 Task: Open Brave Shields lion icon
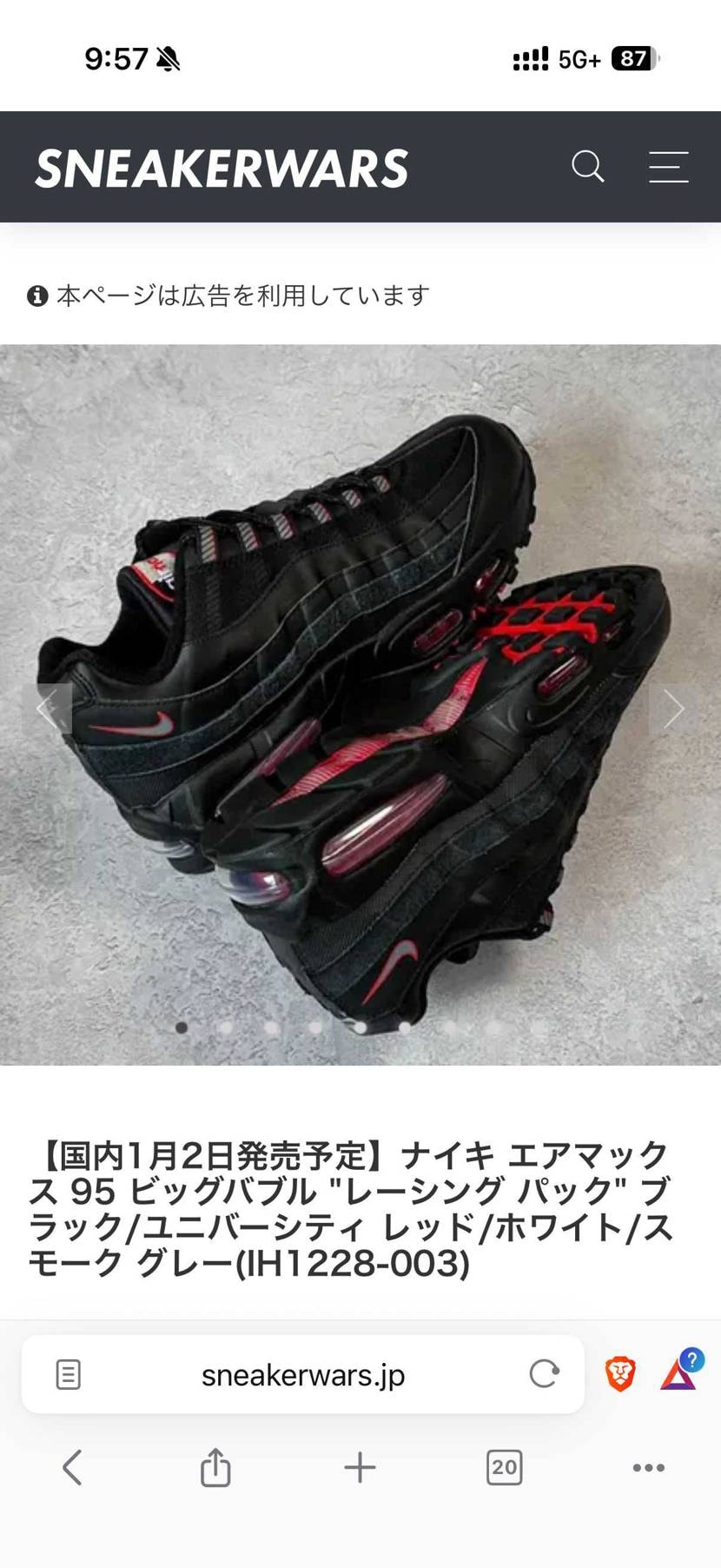click(620, 1374)
